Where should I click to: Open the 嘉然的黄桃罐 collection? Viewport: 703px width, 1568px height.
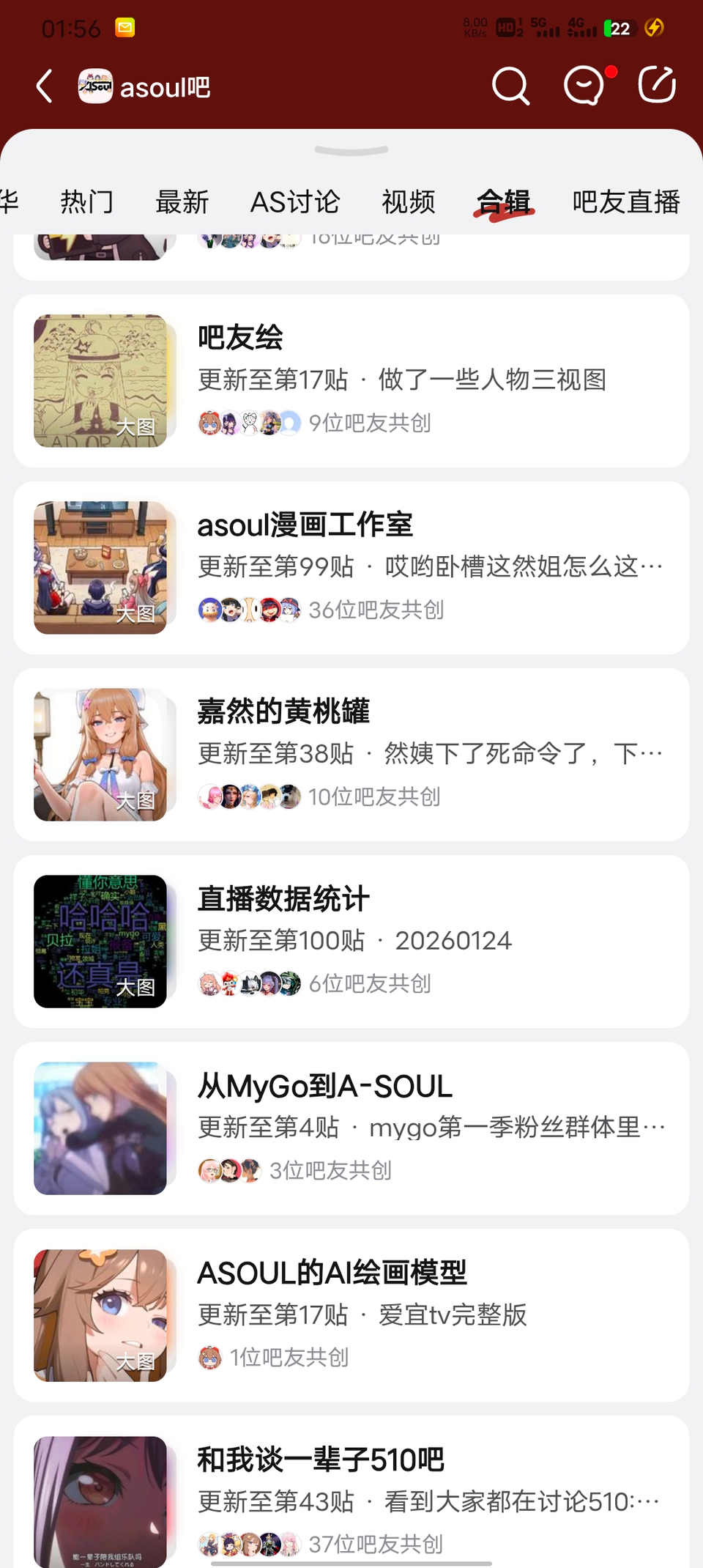point(351,755)
